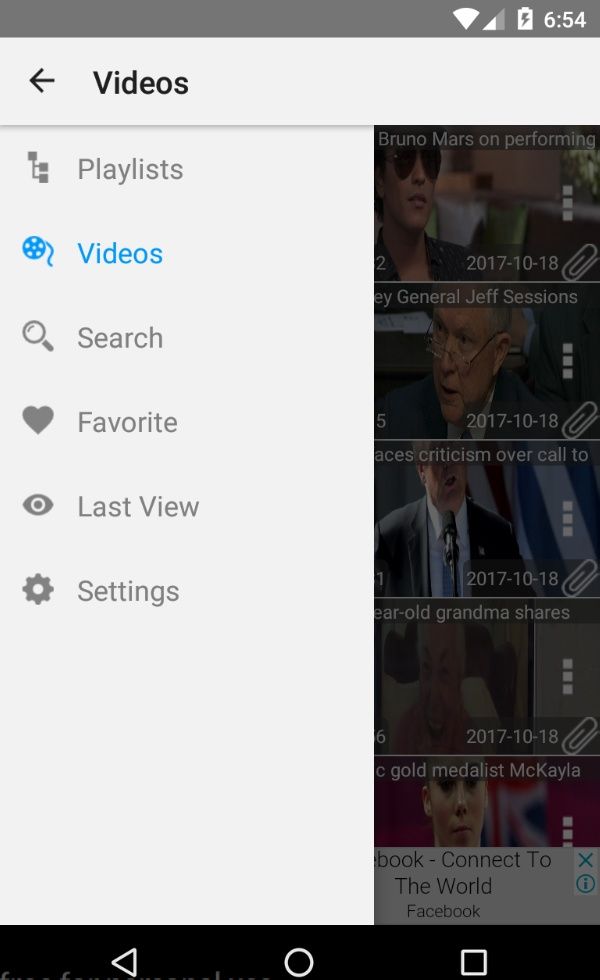Image resolution: width=600 pixels, height=980 pixels.
Task: Open the Favorite section
Action: 127,422
